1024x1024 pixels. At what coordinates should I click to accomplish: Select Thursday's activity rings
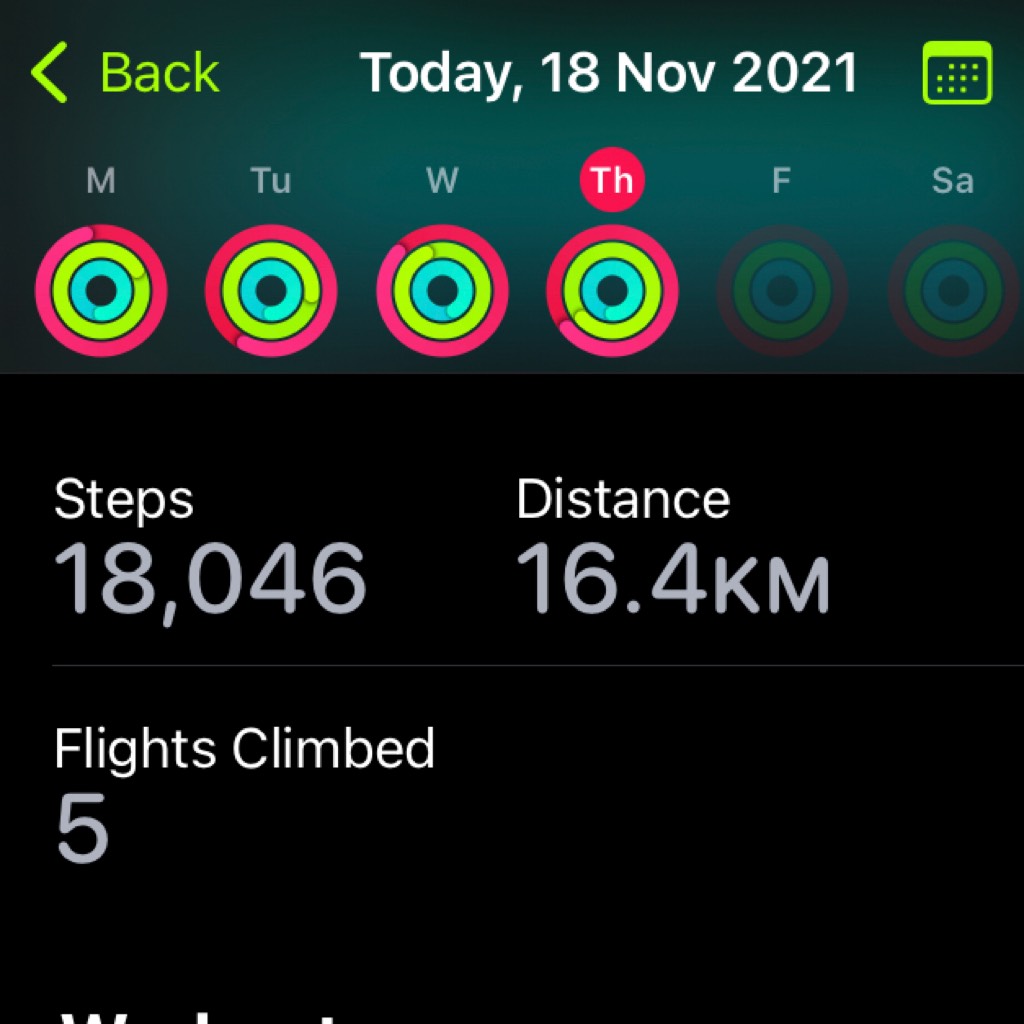coord(612,291)
